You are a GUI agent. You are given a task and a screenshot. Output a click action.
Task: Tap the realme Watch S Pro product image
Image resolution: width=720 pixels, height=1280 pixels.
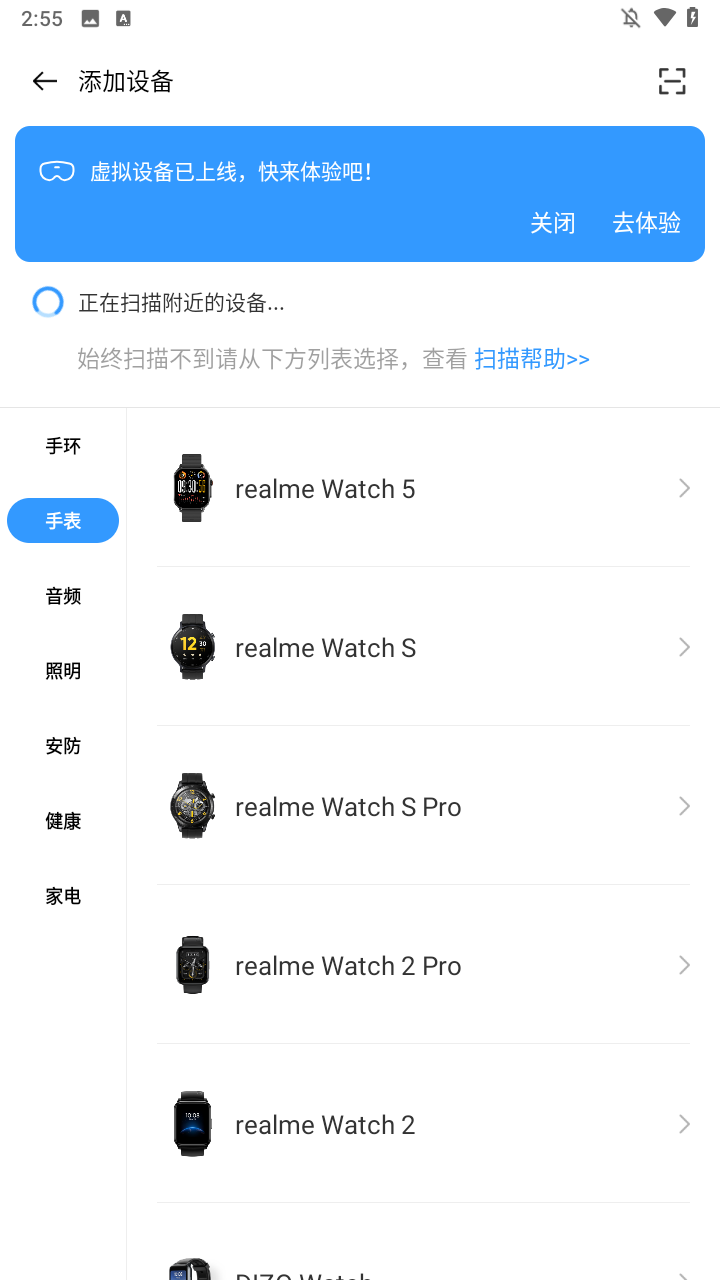(x=192, y=805)
